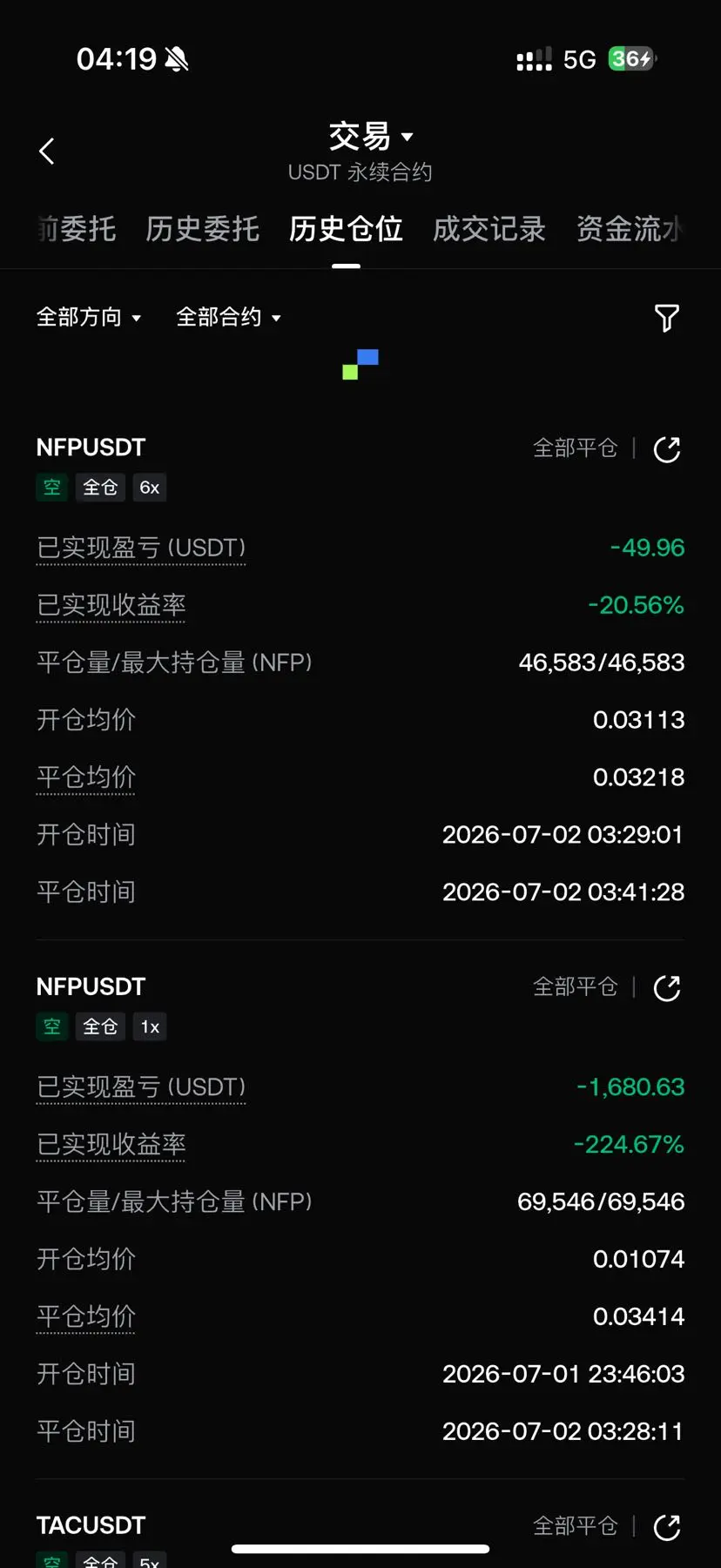Open the 全部方向 direction filter
Screen dimensions: 721x1568
(89, 317)
